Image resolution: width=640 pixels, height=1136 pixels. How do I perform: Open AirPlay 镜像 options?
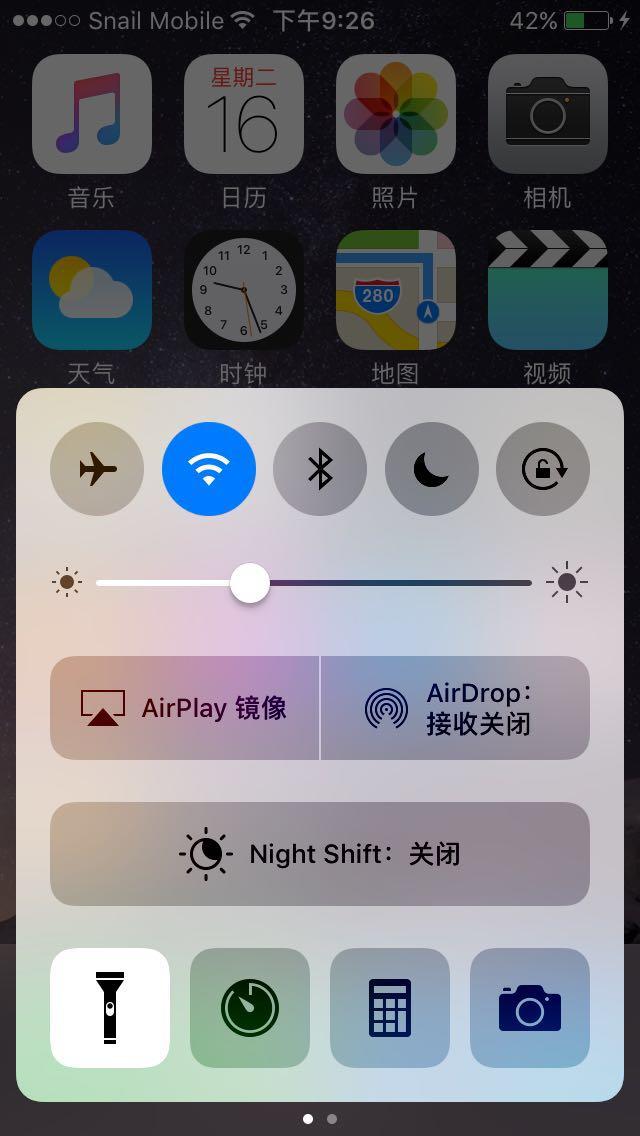click(x=185, y=708)
